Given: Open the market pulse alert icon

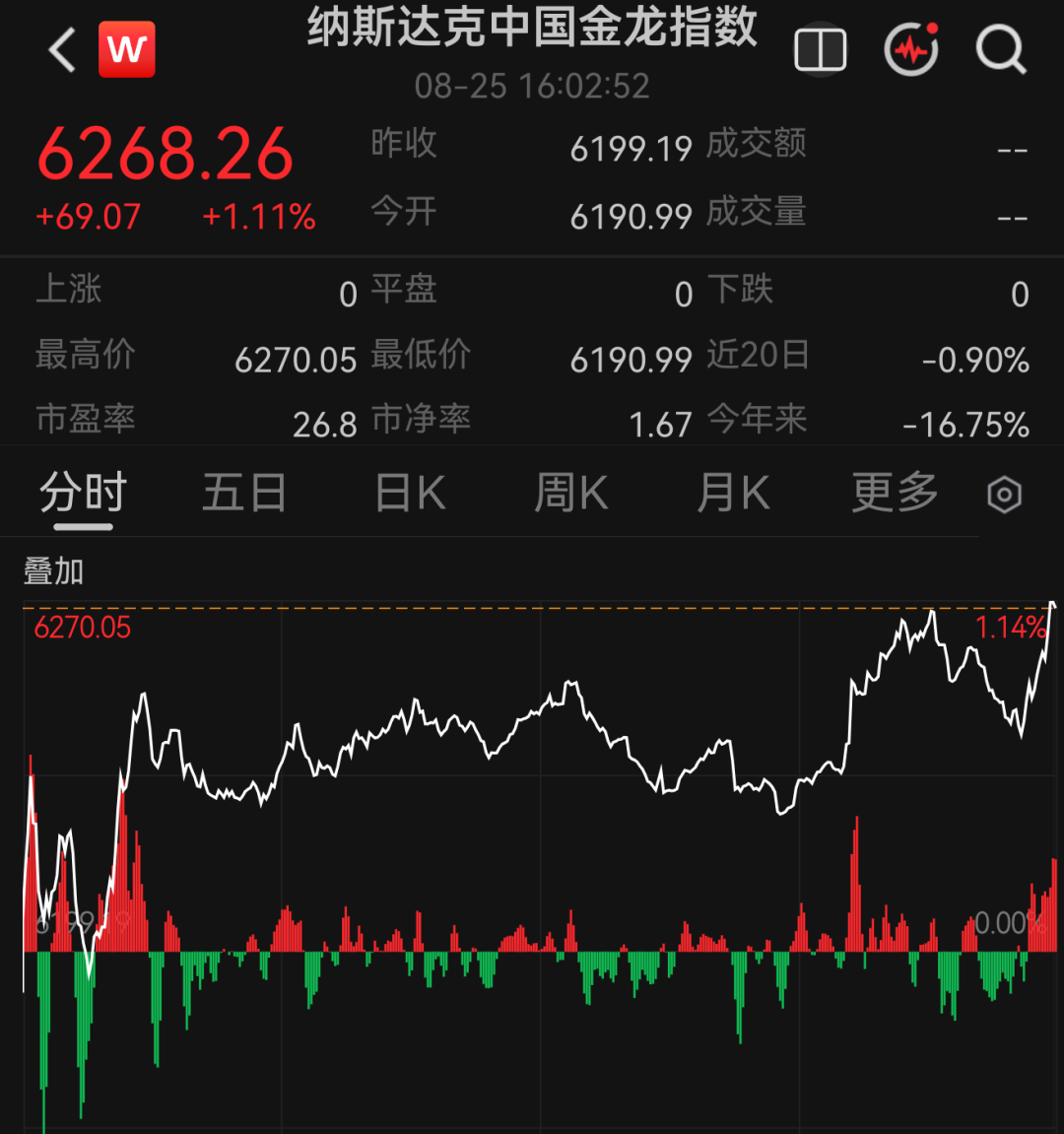Looking at the screenshot, I should point(911,48).
